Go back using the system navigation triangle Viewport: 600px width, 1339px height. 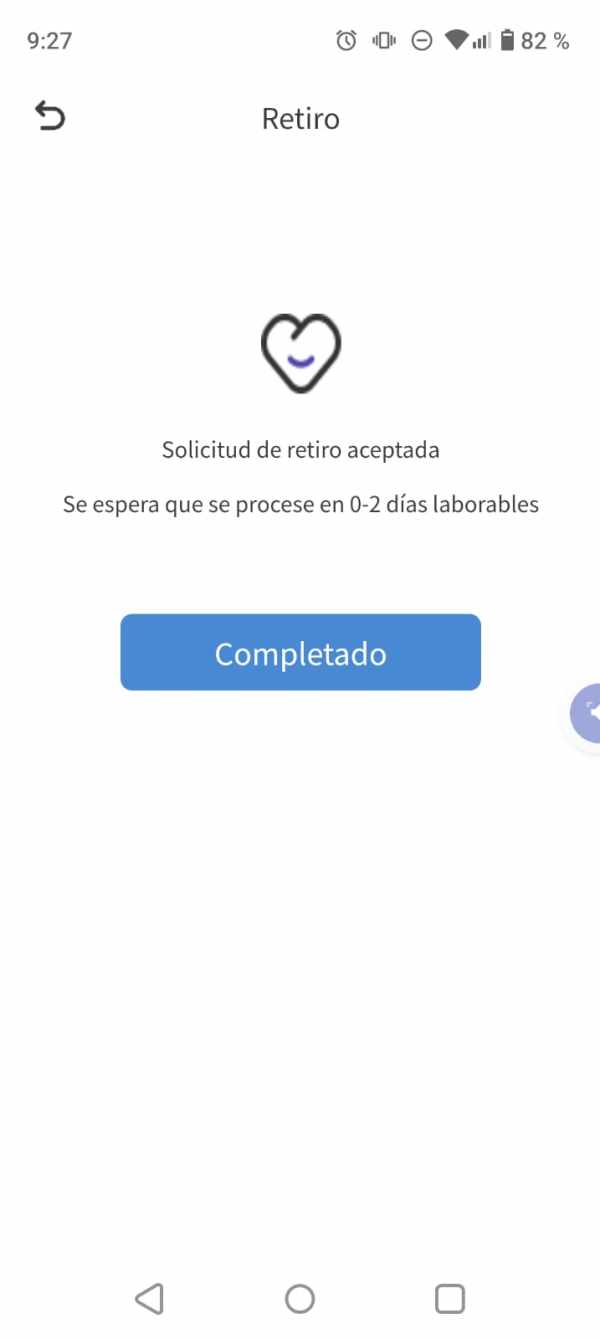click(x=149, y=1298)
